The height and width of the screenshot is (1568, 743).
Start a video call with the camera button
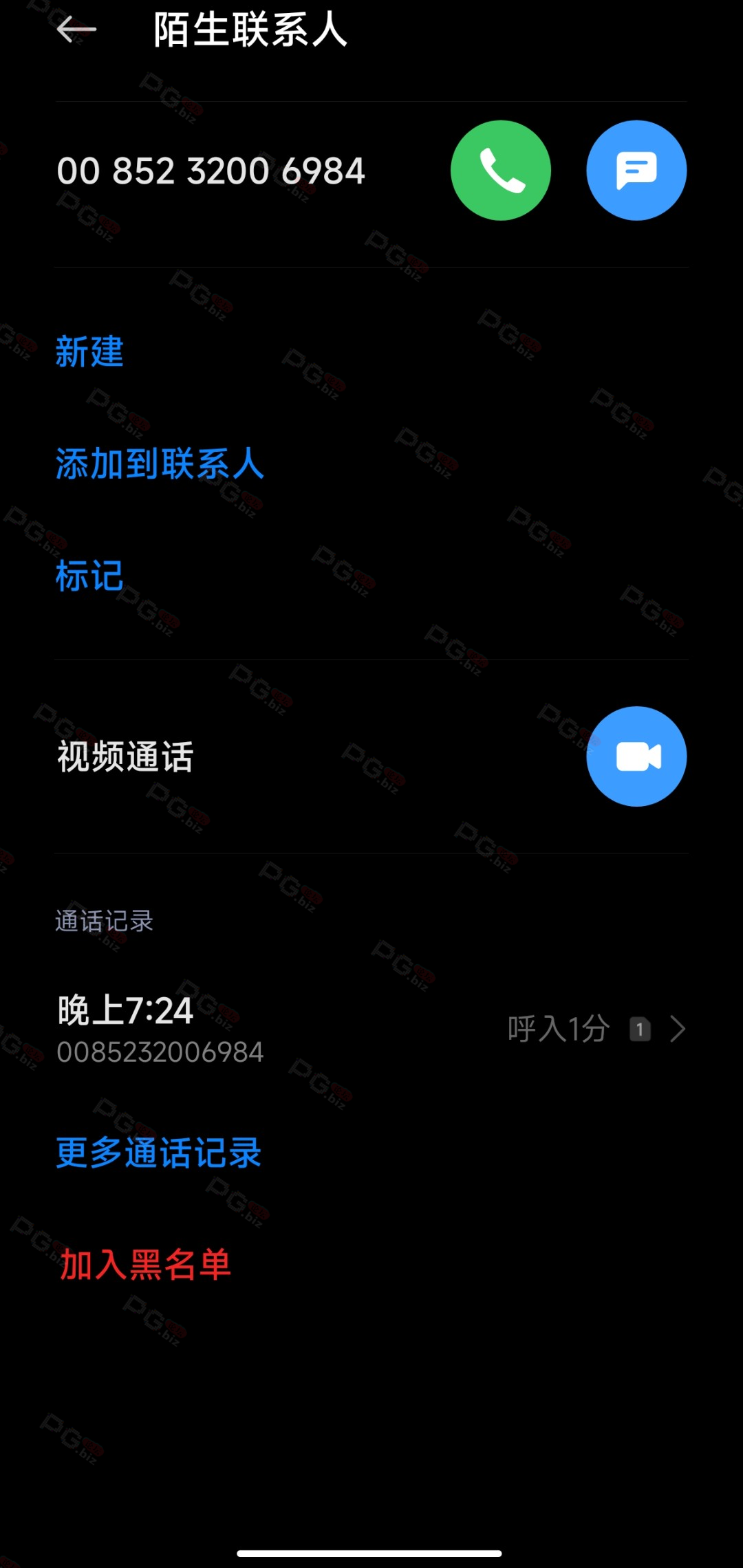tap(636, 756)
